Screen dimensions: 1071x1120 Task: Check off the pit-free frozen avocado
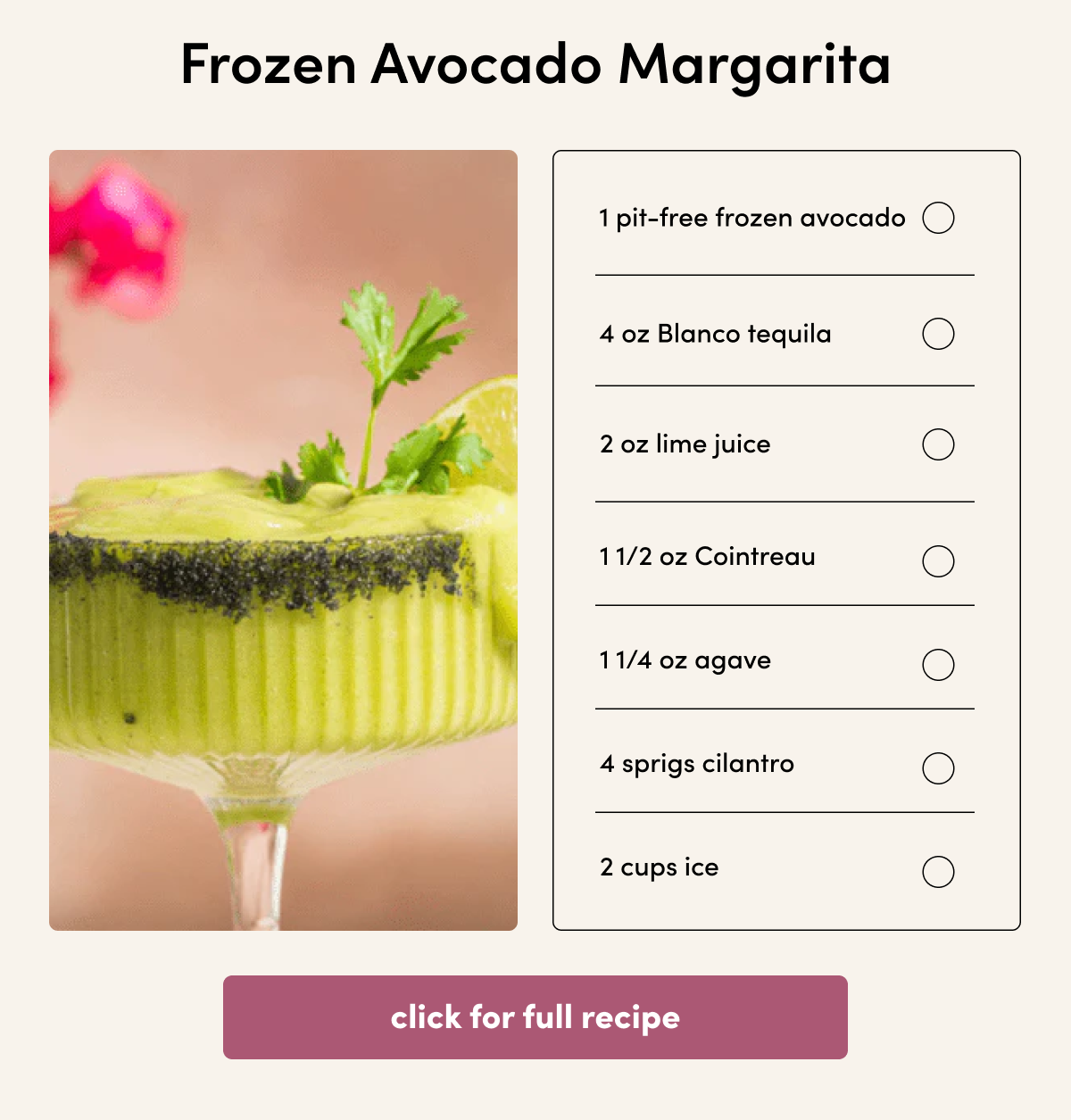pyautogui.click(x=938, y=218)
